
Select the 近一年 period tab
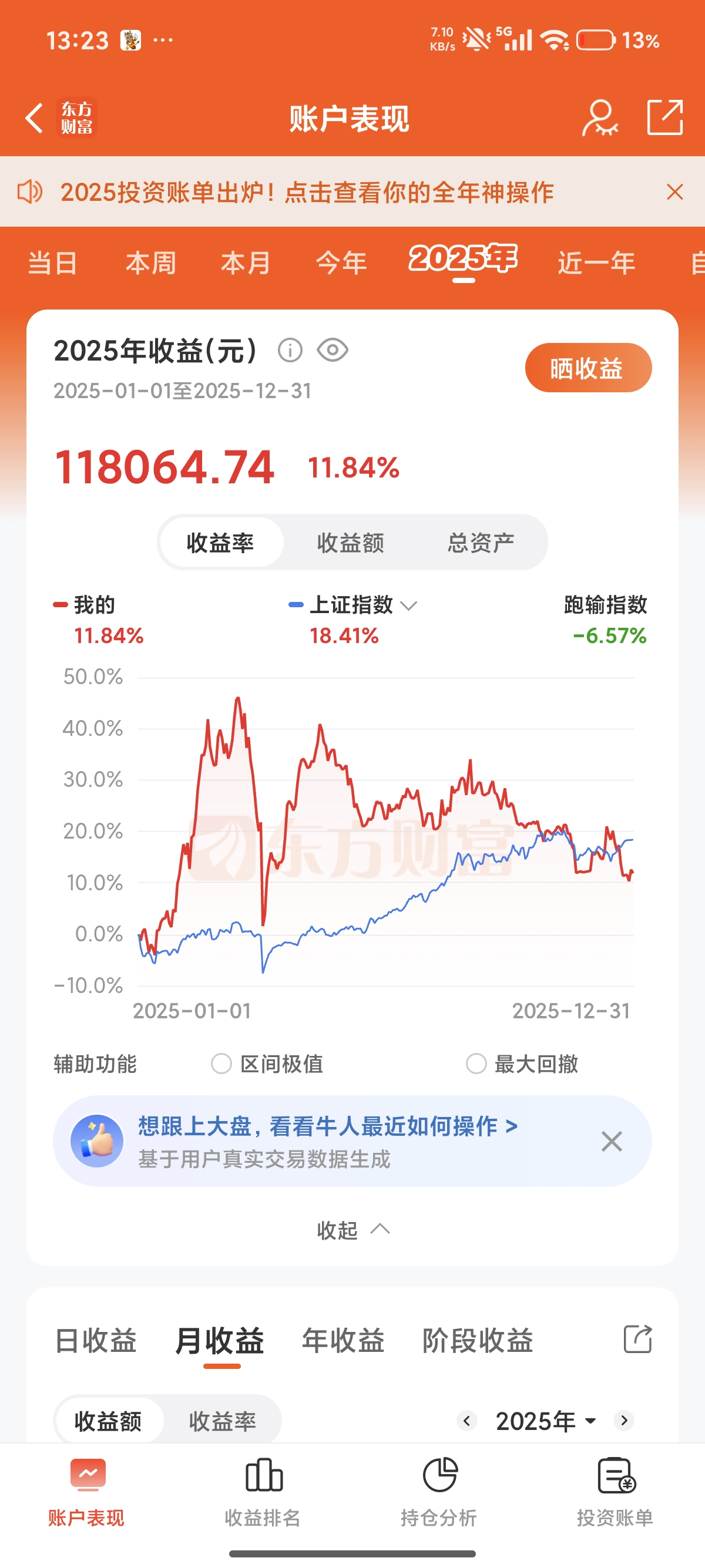coord(596,263)
